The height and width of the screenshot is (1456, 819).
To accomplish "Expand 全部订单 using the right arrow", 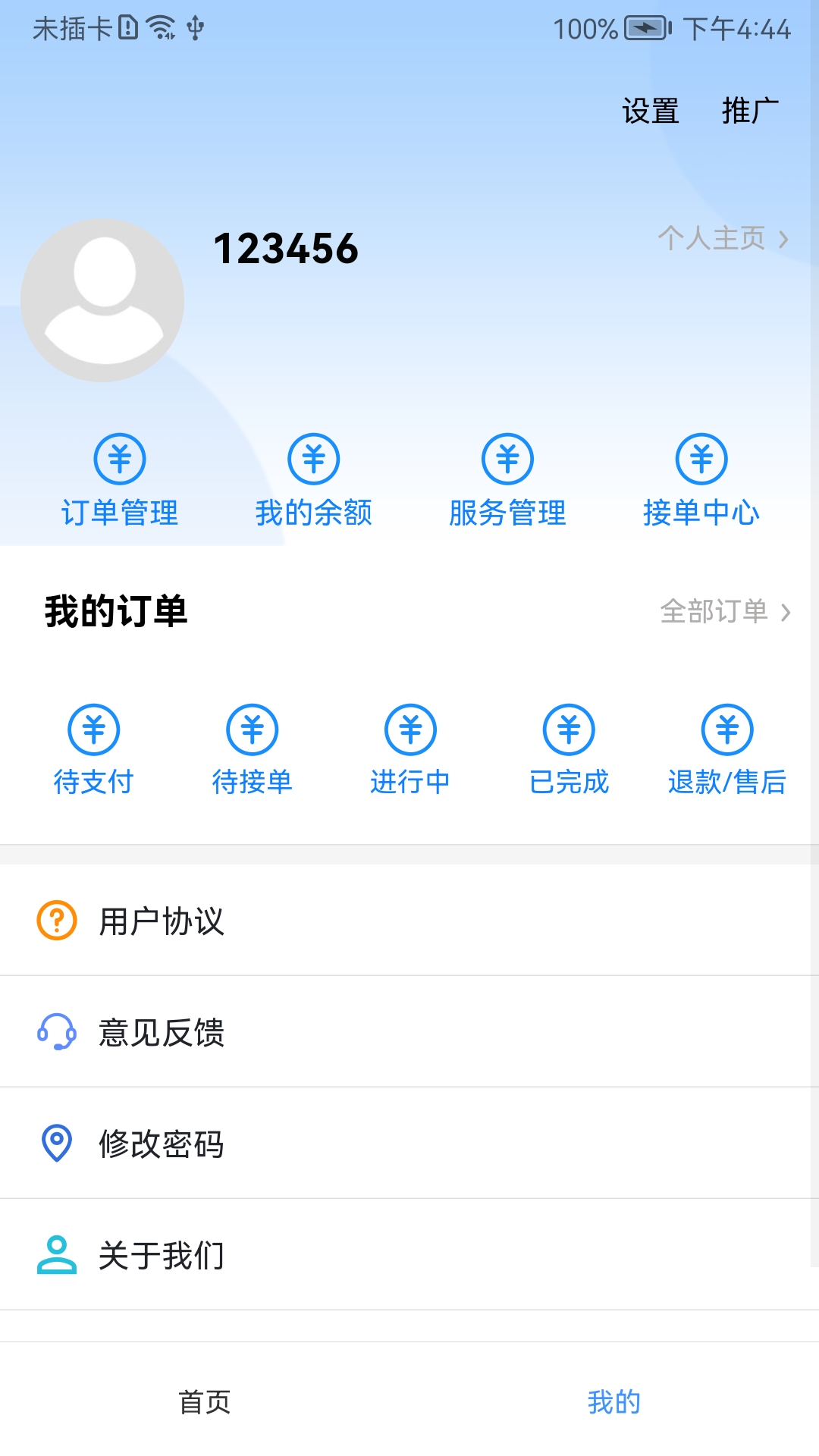I will [786, 611].
